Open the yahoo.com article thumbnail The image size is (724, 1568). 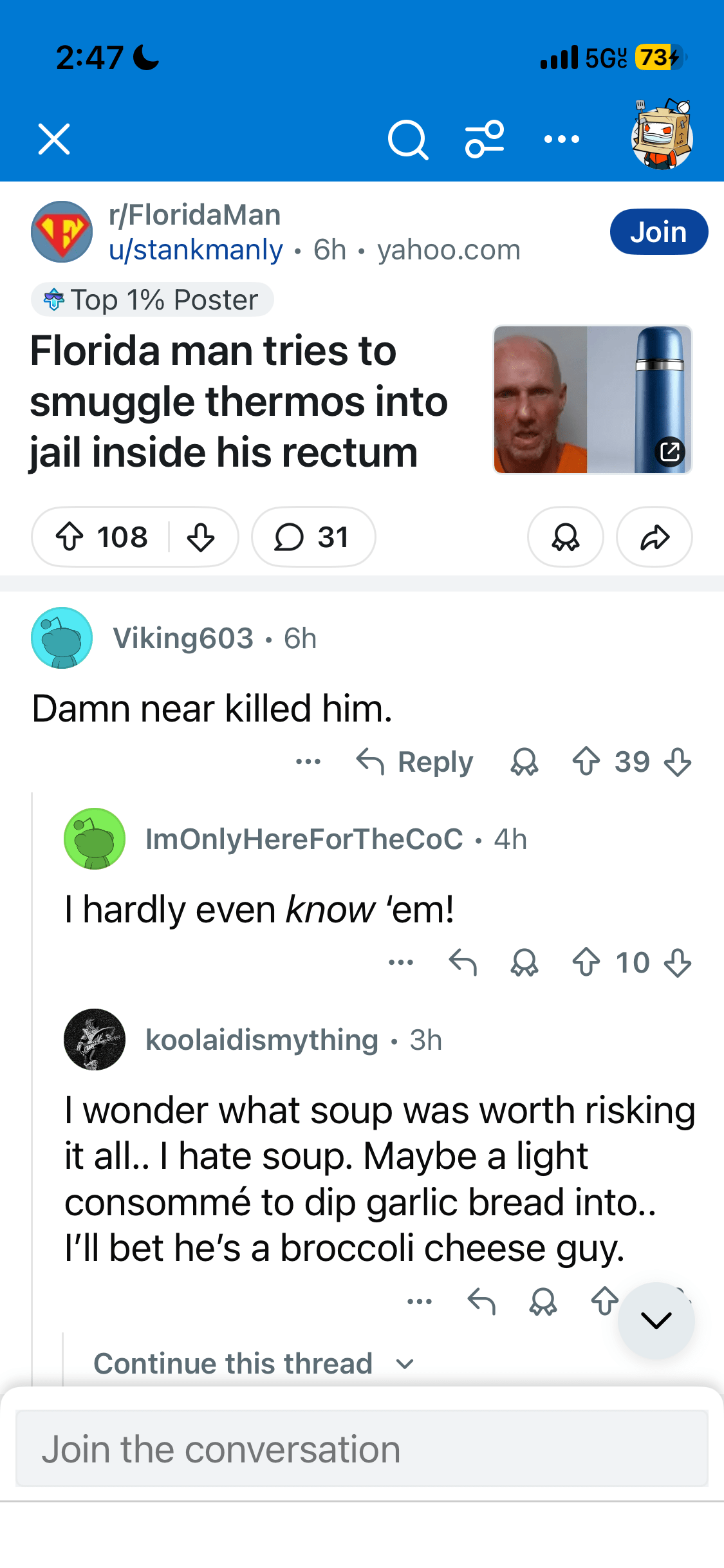(592, 400)
